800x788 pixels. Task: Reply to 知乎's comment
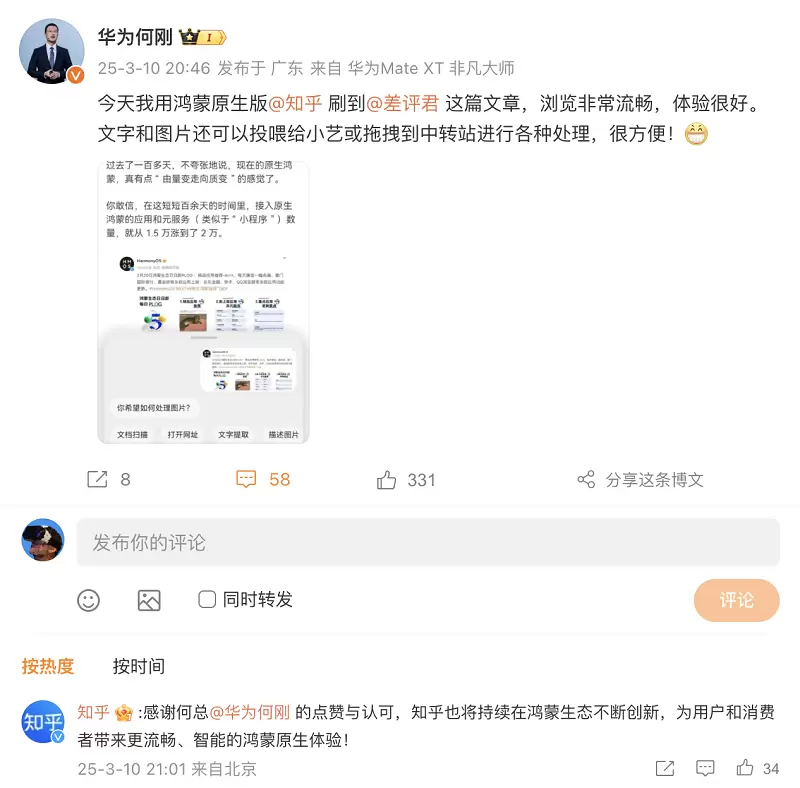point(705,768)
